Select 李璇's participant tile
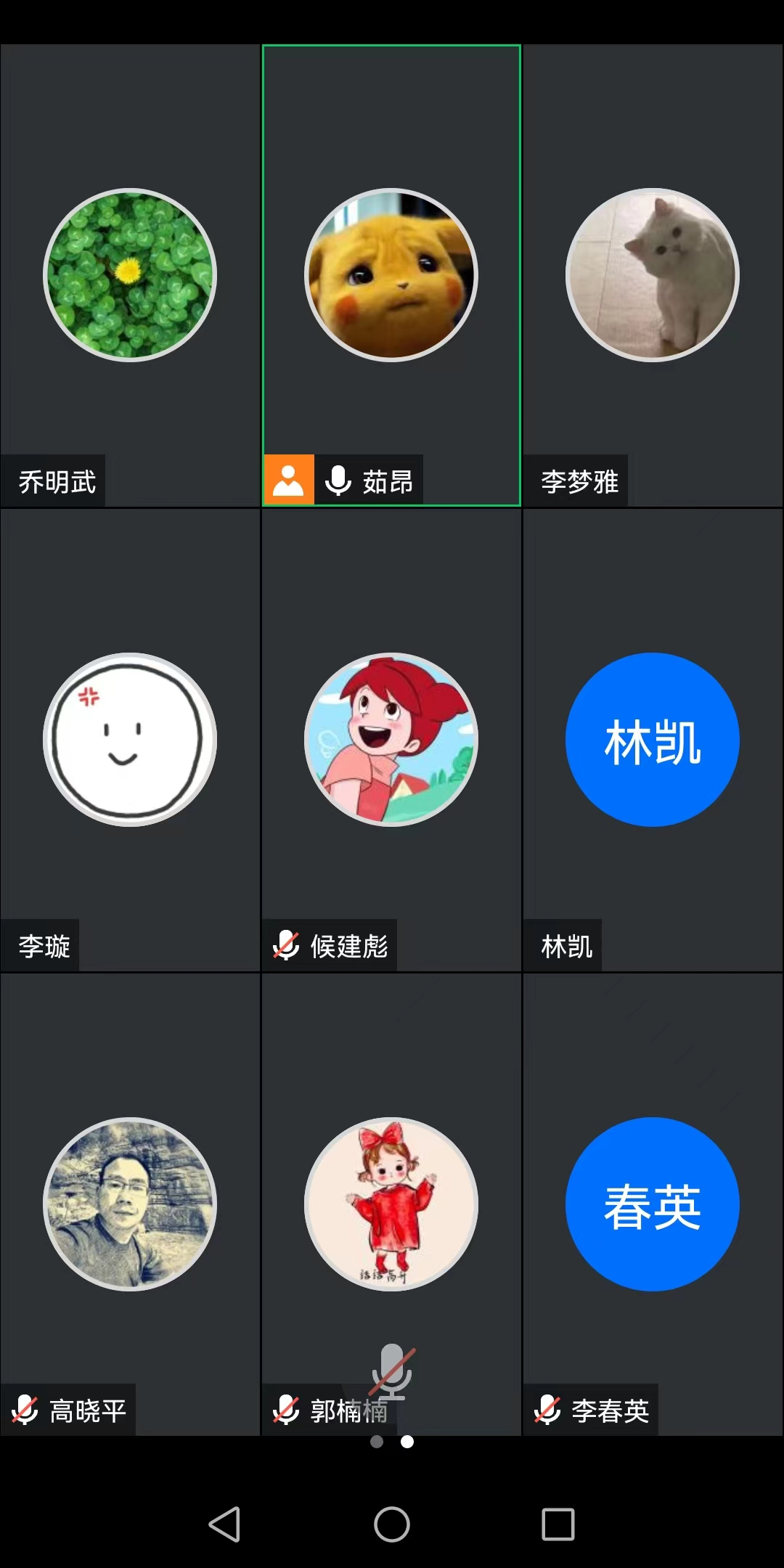This screenshot has height=1568, width=784. pos(130,740)
